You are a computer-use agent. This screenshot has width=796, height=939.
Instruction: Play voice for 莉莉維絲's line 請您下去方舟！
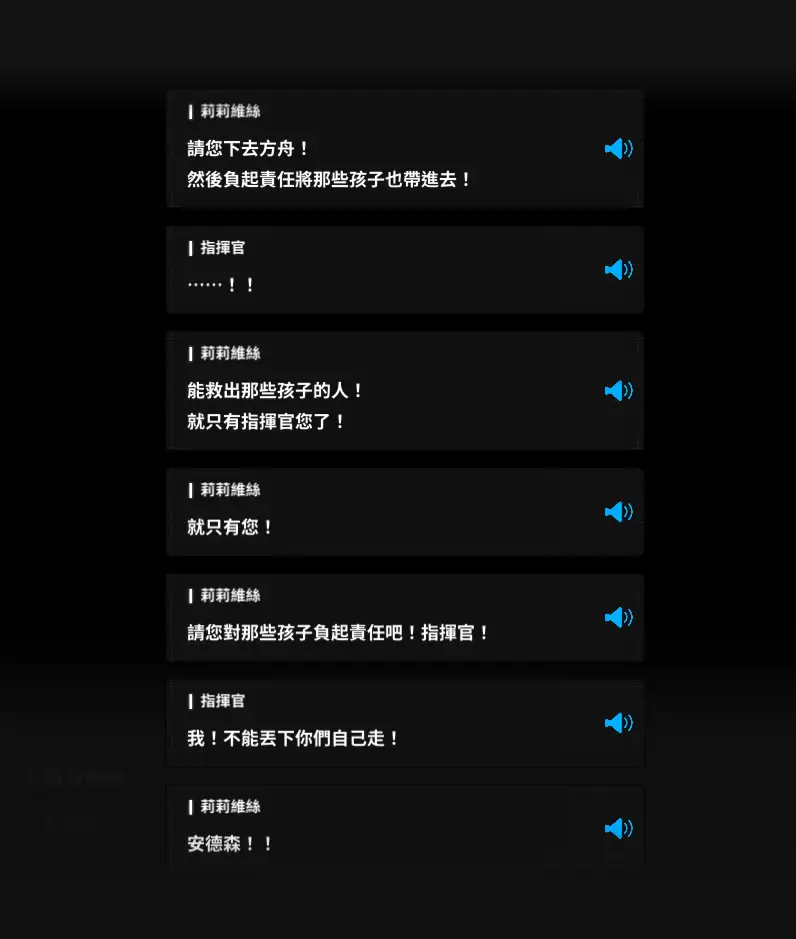(618, 149)
